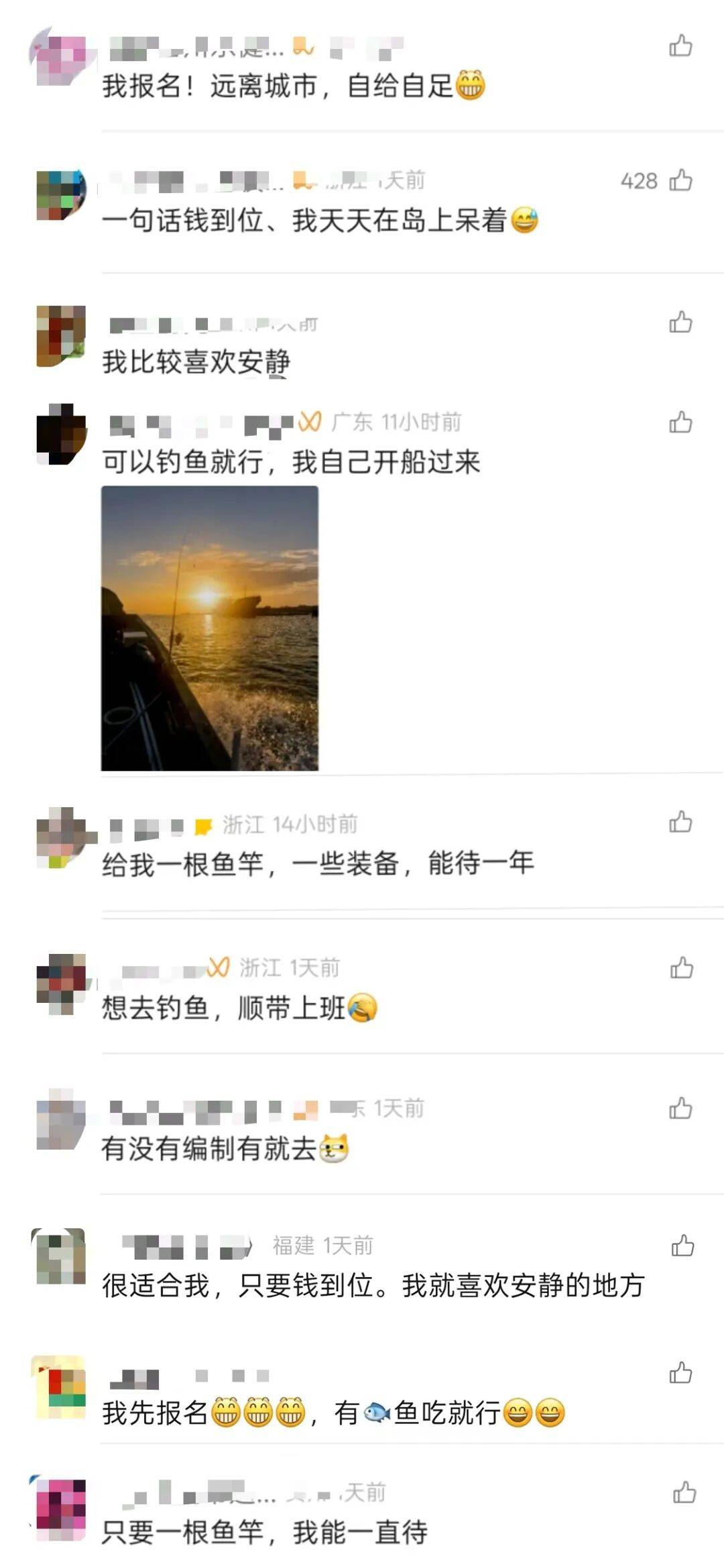Tap avatar beside "只要一根鱼竿，我能一直待"
This screenshot has height=1568, width=724.
pyautogui.click(x=60, y=1509)
